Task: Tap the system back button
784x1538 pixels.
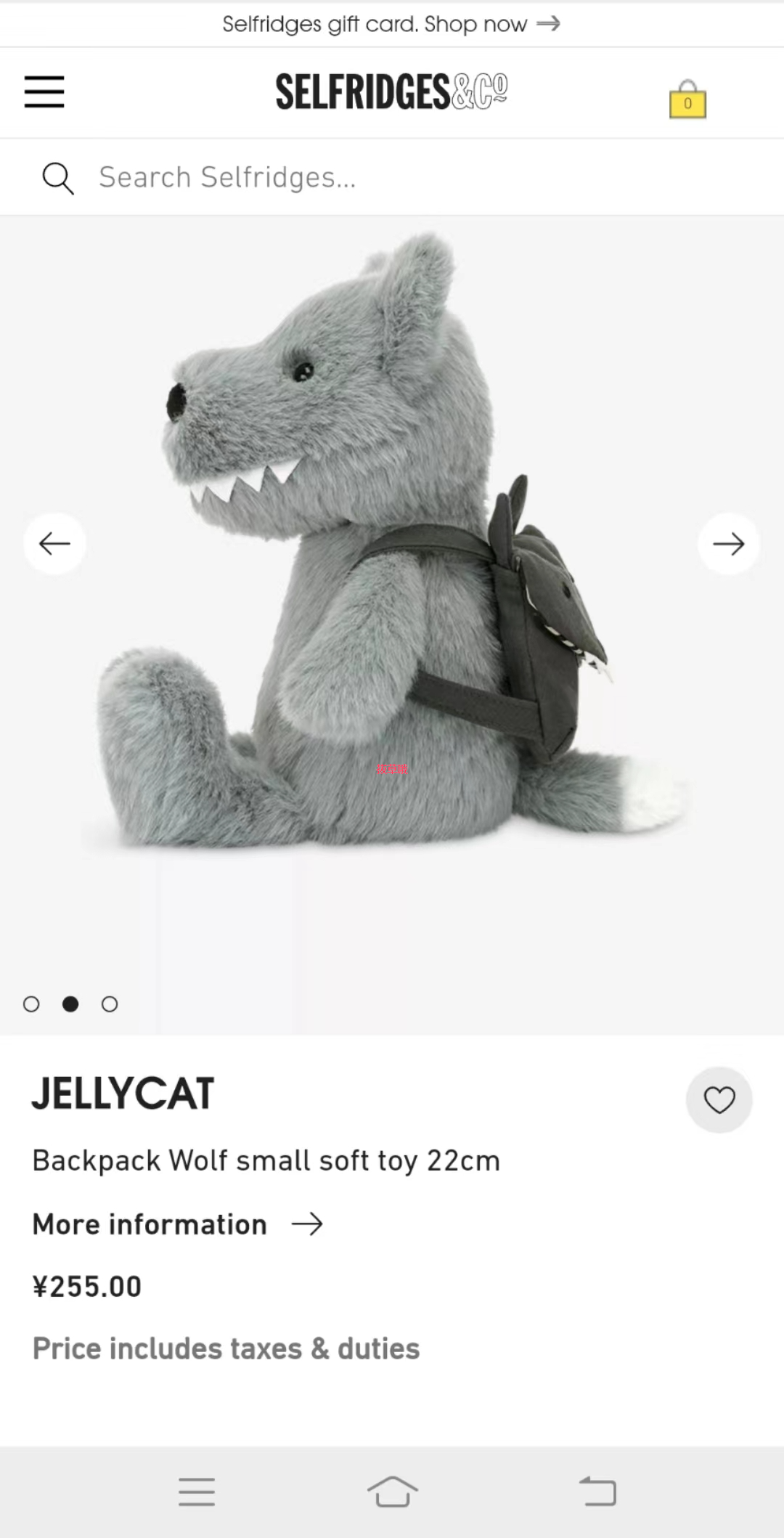Action: [597, 1492]
